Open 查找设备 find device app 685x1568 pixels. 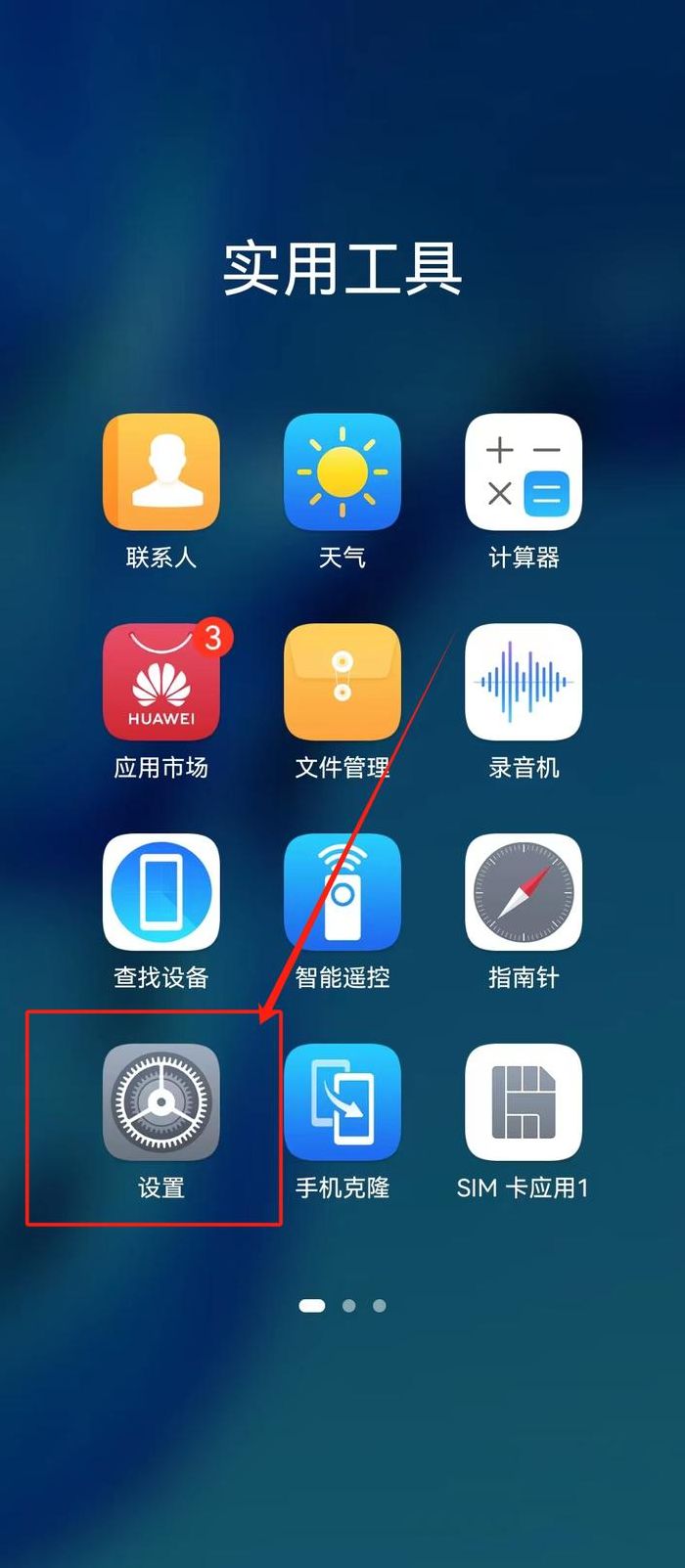(x=161, y=892)
